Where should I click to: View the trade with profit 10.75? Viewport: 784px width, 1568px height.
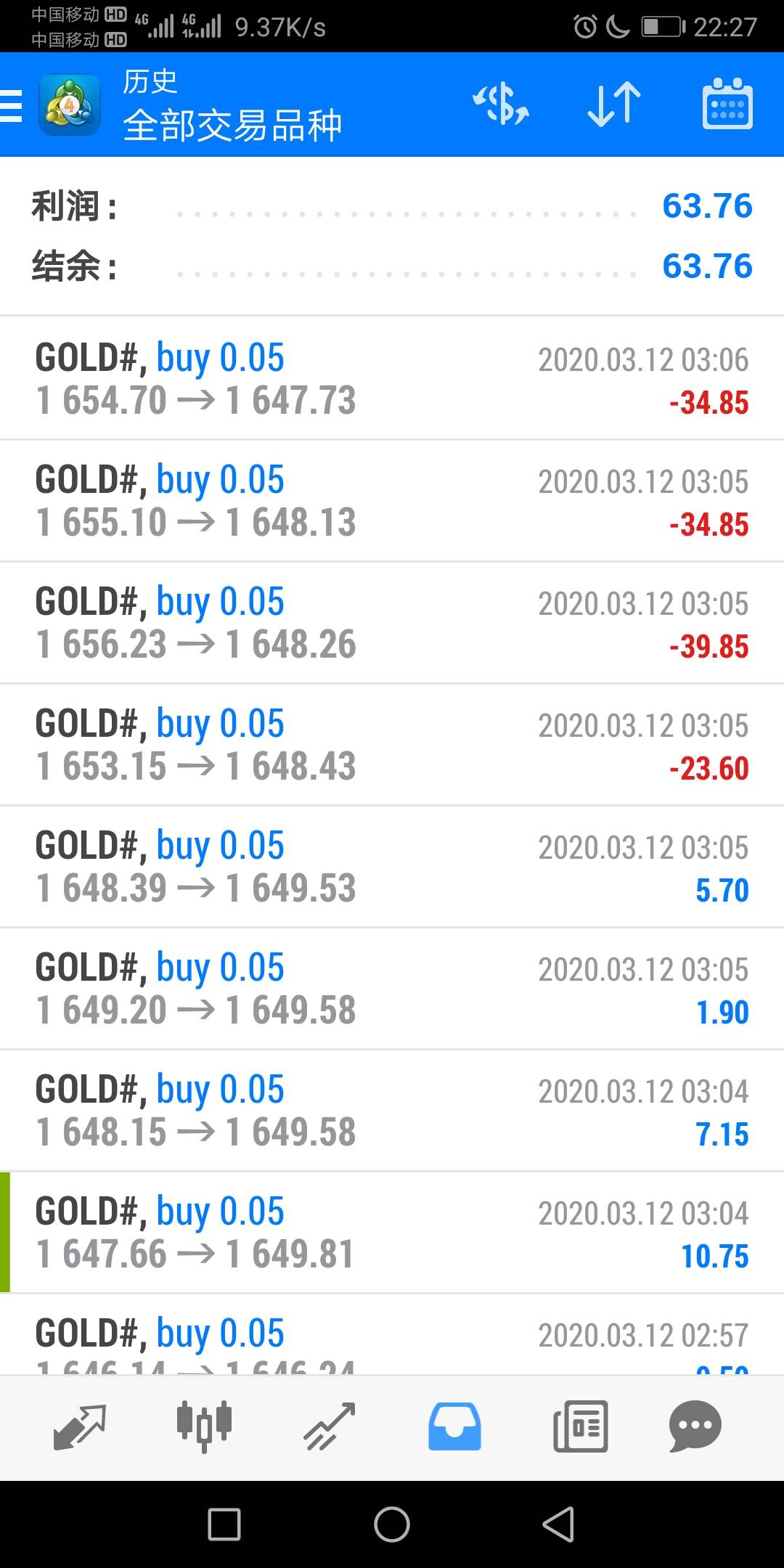[392, 1232]
